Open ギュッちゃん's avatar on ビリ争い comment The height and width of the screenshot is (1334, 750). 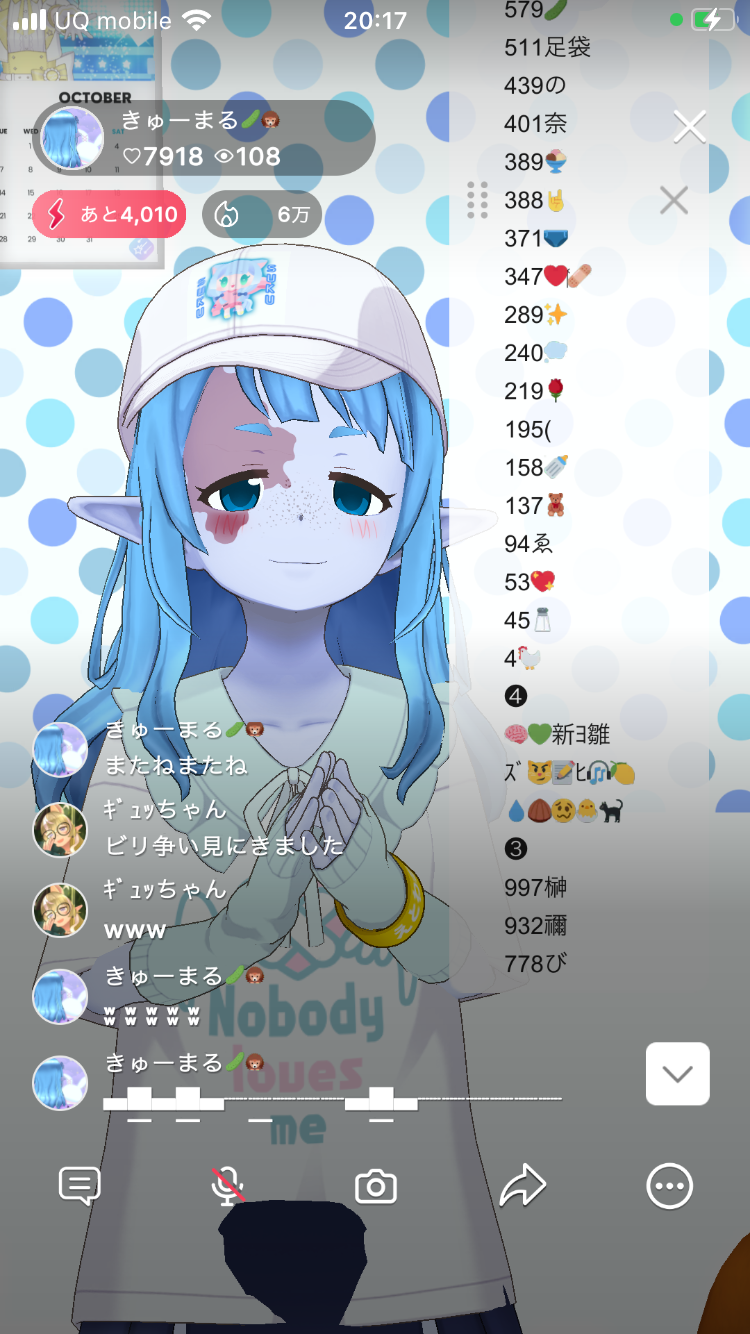tap(60, 830)
